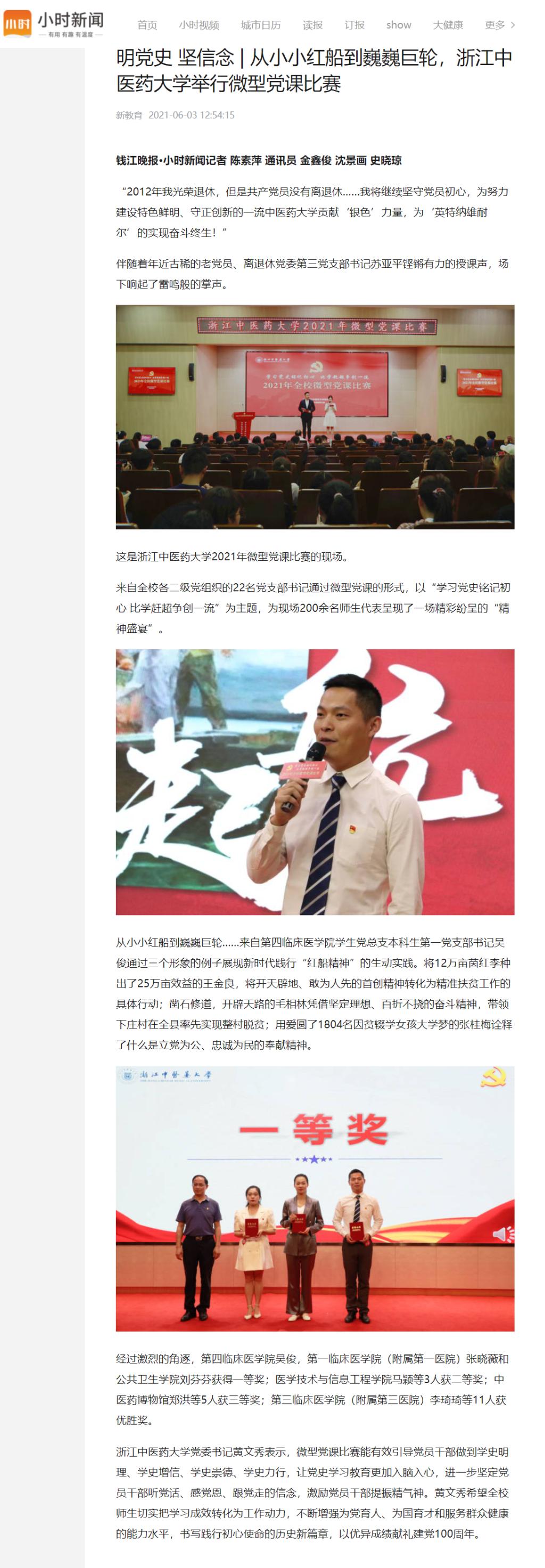Open the 大健康 section
The height and width of the screenshot is (1568, 545).
[448, 25]
